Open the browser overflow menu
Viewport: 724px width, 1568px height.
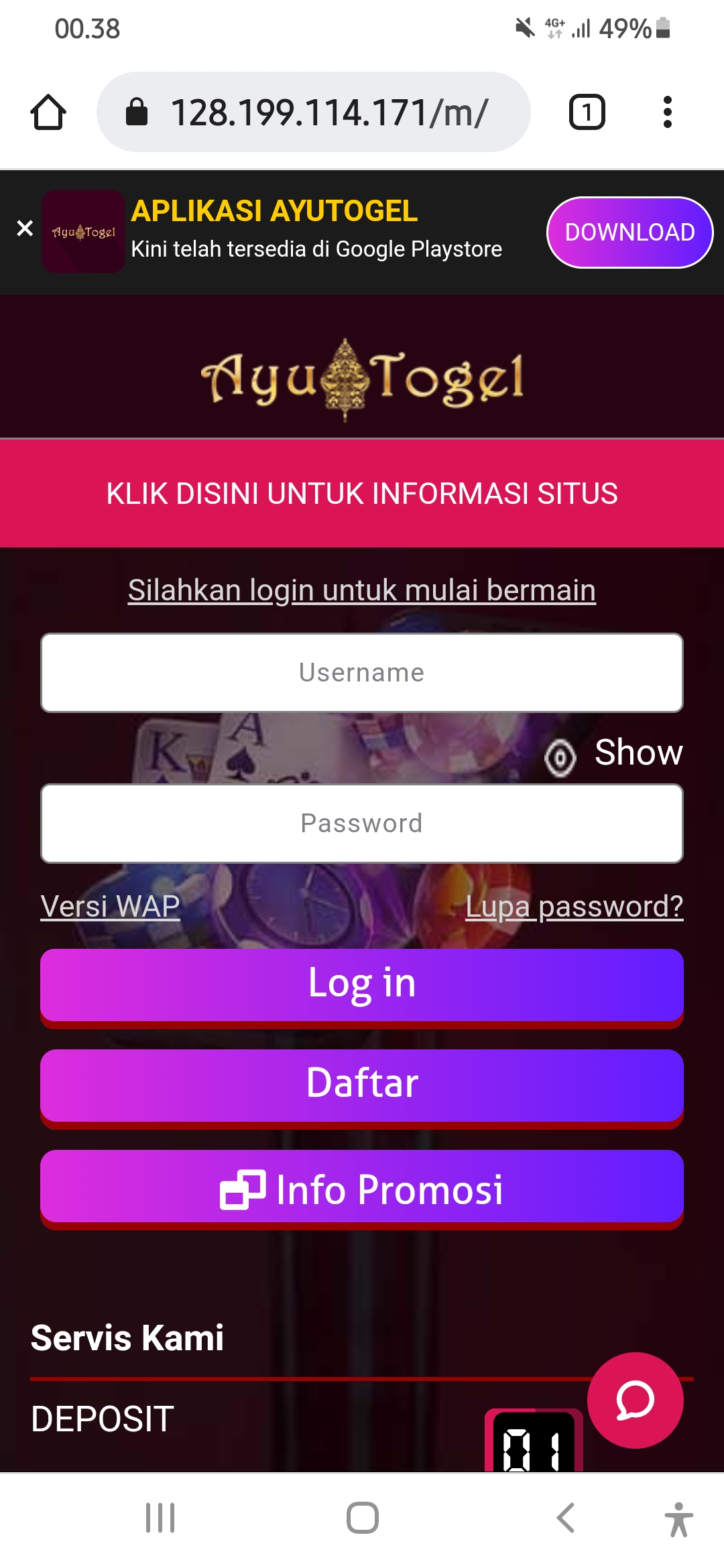tap(667, 112)
